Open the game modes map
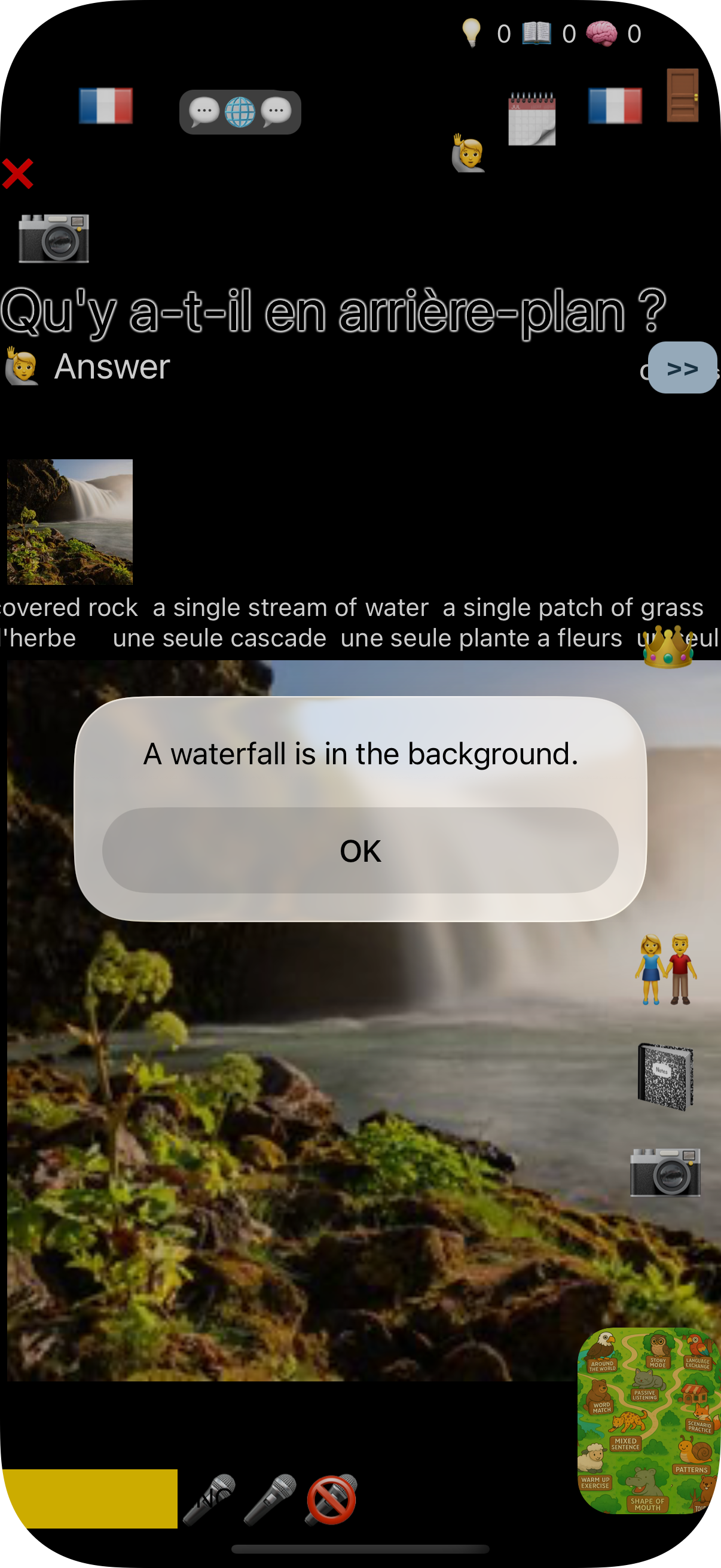Screen dimensions: 721x1568 649,1421
